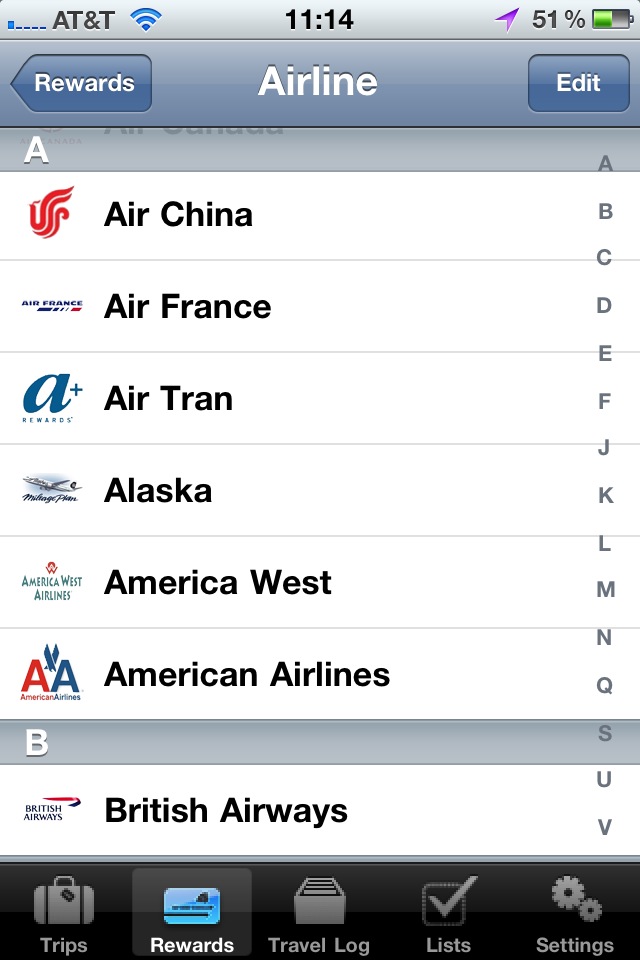Pick America West airline
Viewport: 640px width, 960px height.
pyautogui.click(x=300, y=583)
